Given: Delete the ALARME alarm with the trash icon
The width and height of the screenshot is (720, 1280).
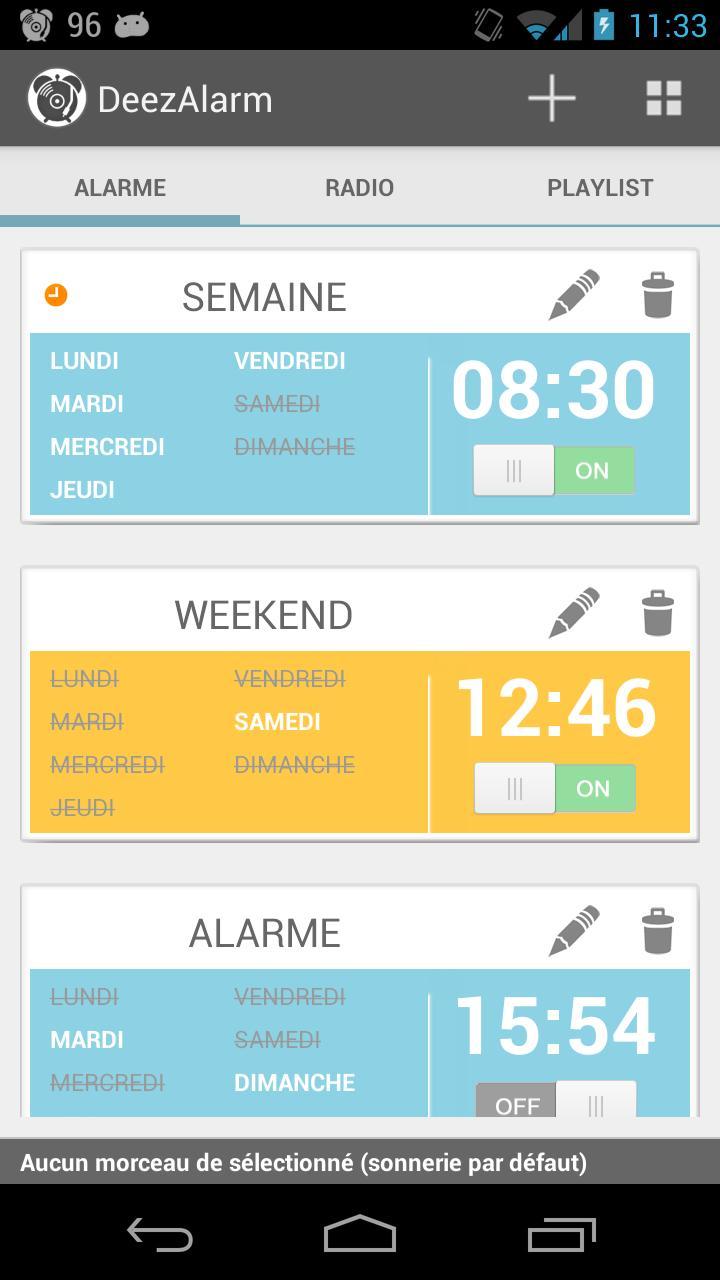Looking at the screenshot, I should 657,930.
